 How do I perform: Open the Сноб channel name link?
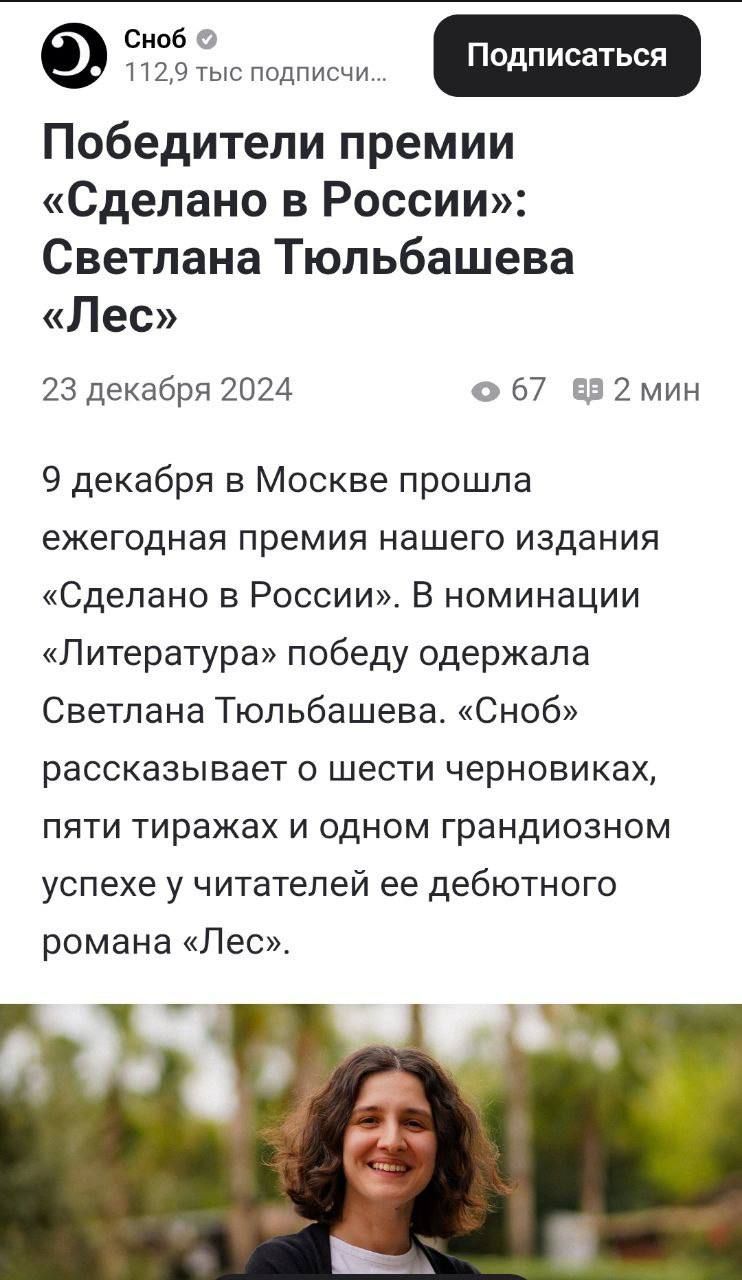click(x=155, y=40)
